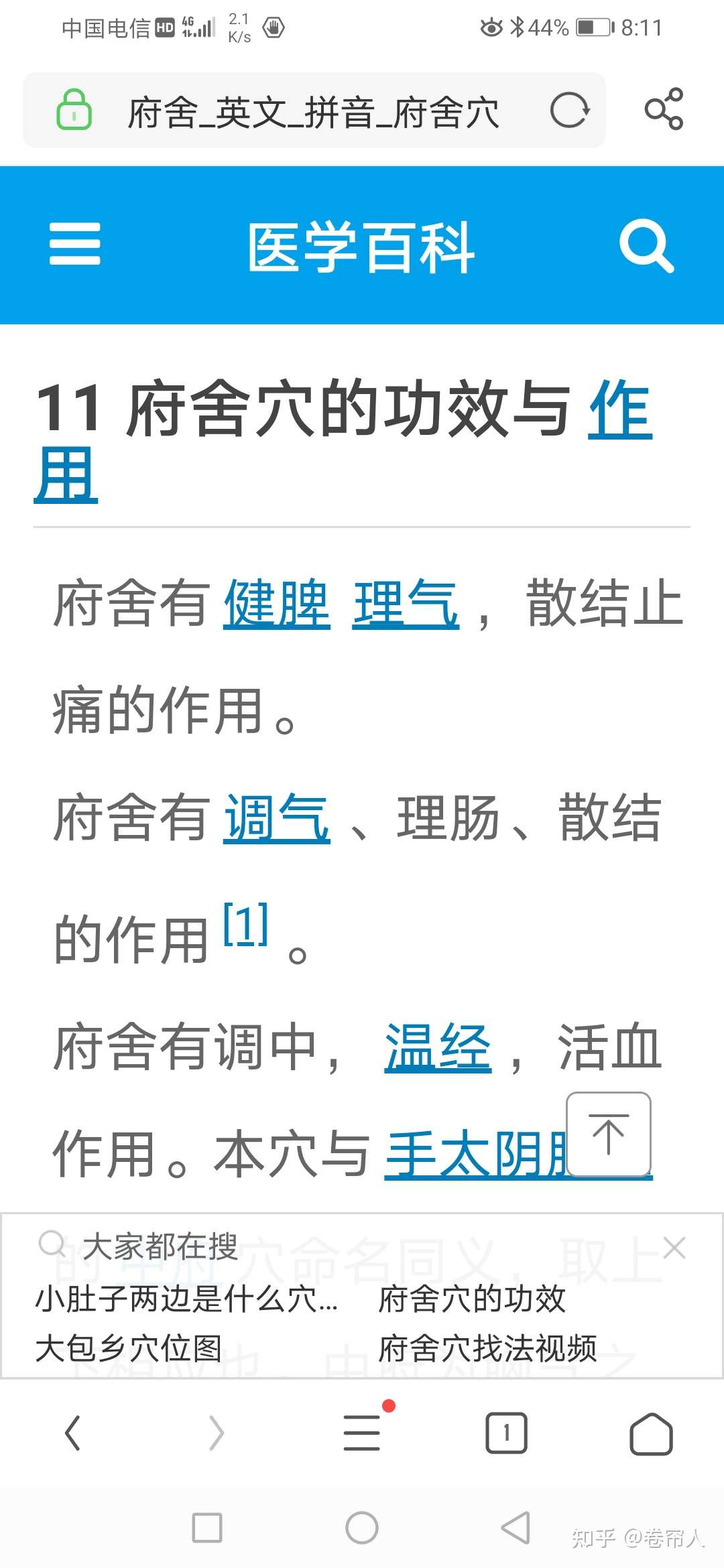This screenshot has width=724, height=1568.
Task: Tap footnote reference [1]
Action: tap(246, 923)
